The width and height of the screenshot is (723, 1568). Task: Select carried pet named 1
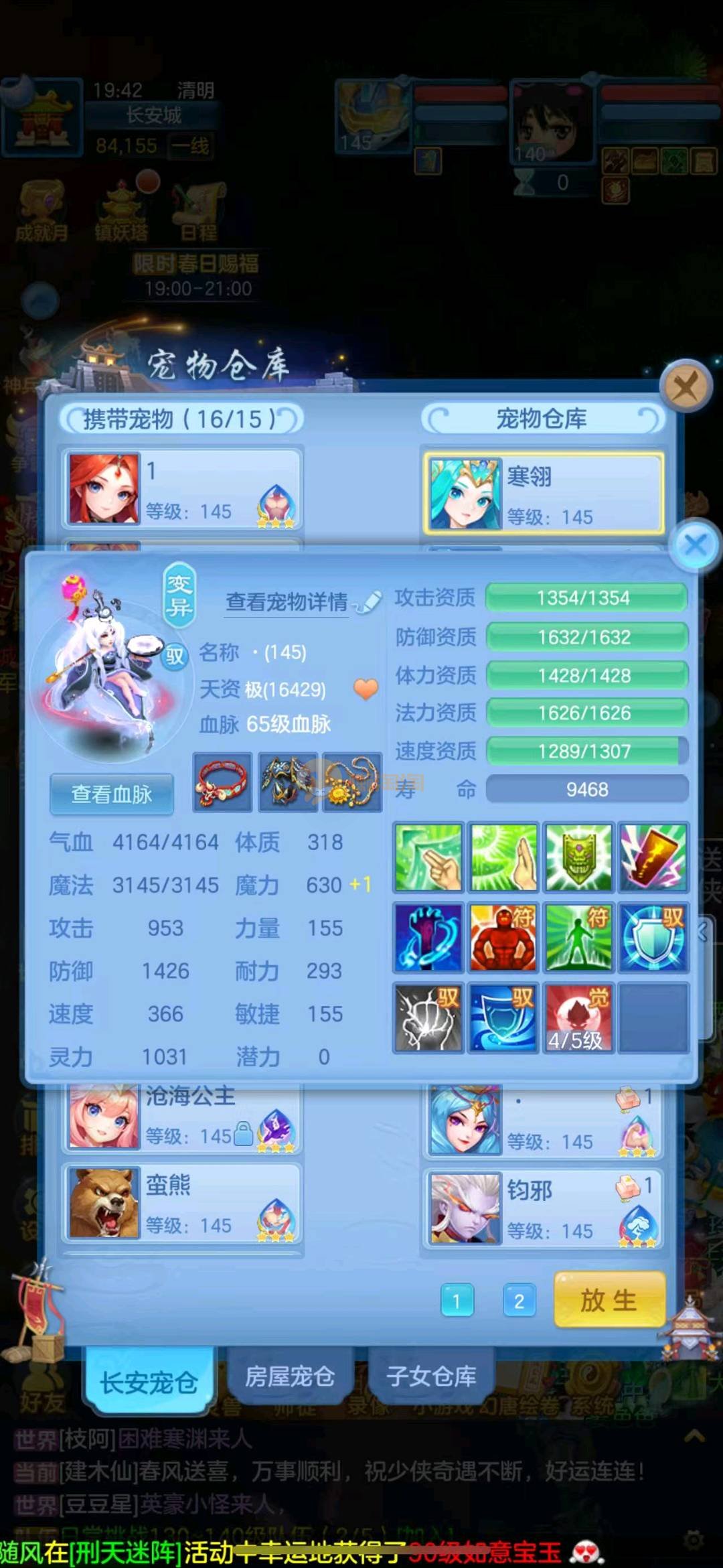[x=182, y=490]
